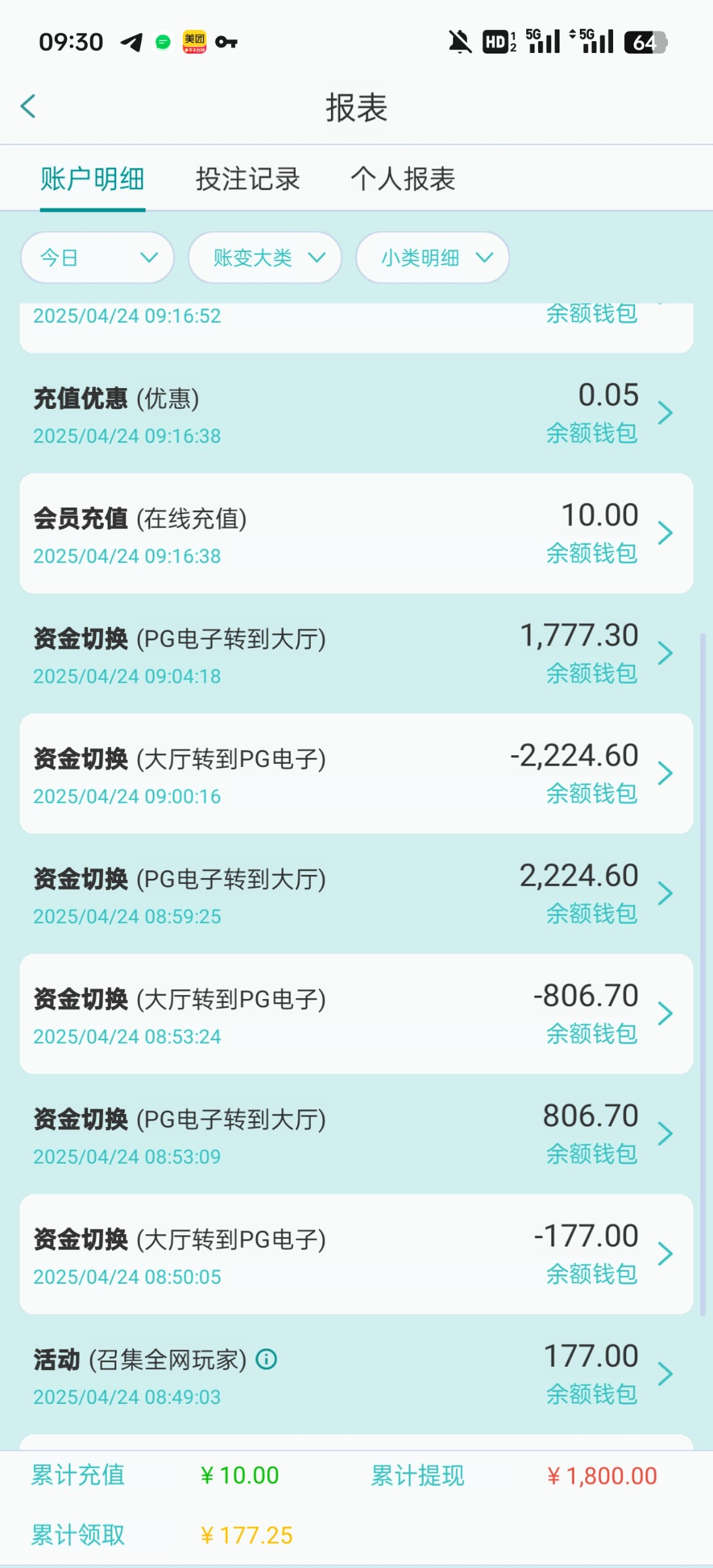The width and height of the screenshot is (713, 1568).
Task: Open the -2,224.60 大厅转到PG电子 record
Action: pyautogui.click(x=356, y=774)
